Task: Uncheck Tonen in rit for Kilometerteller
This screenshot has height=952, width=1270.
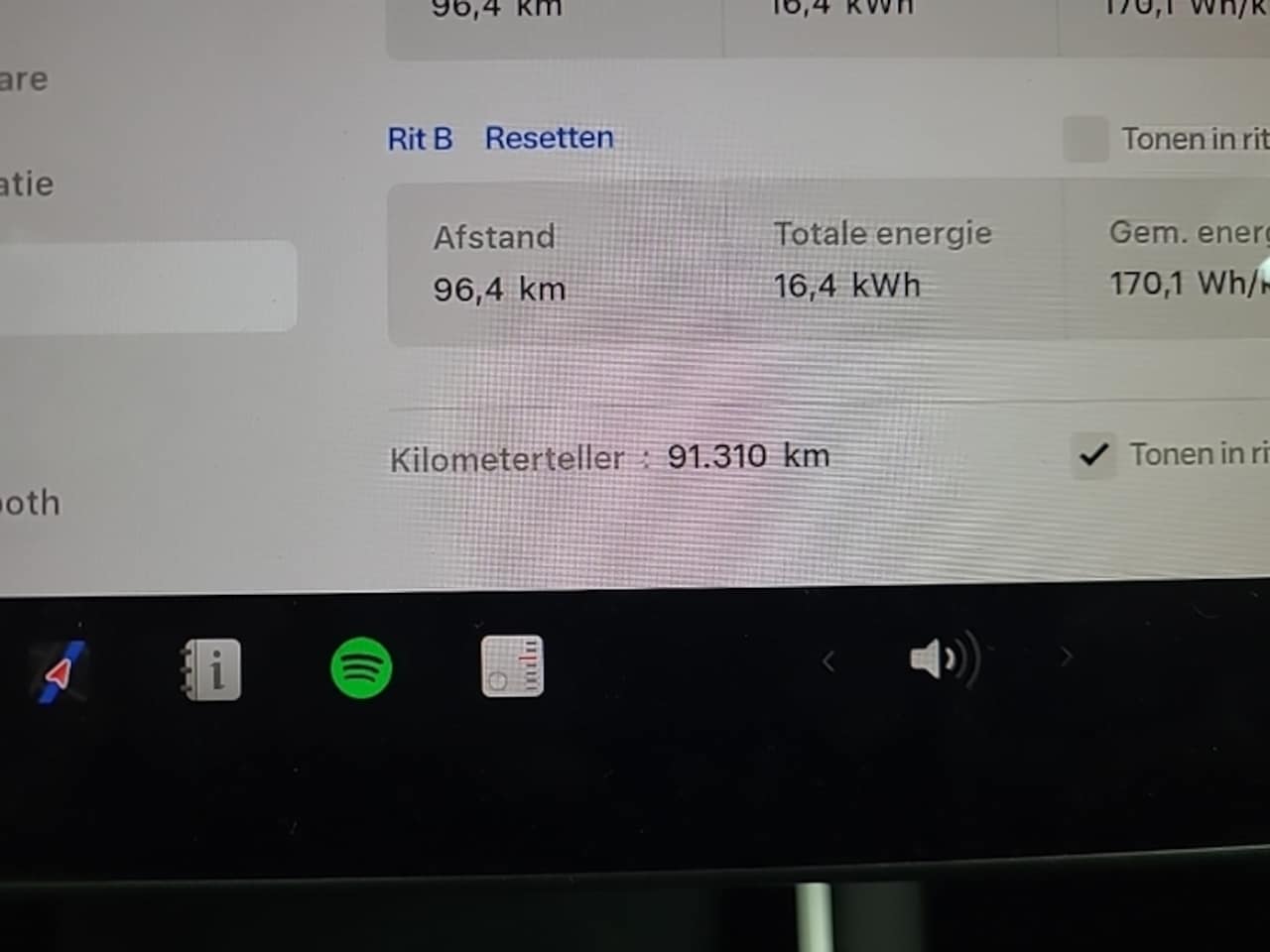Action: (x=1093, y=455)
